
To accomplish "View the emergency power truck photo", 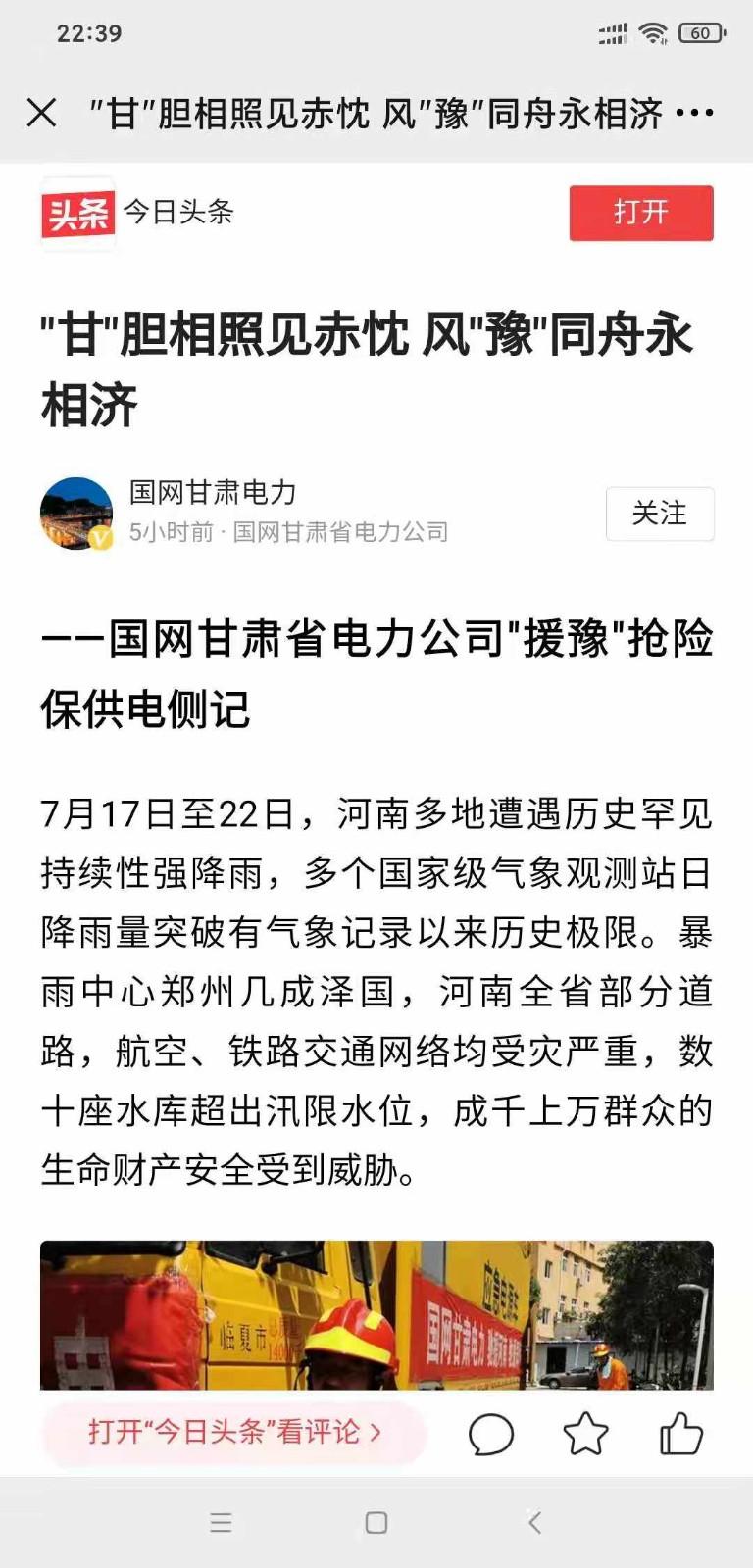I will (x=376, y=1315).
